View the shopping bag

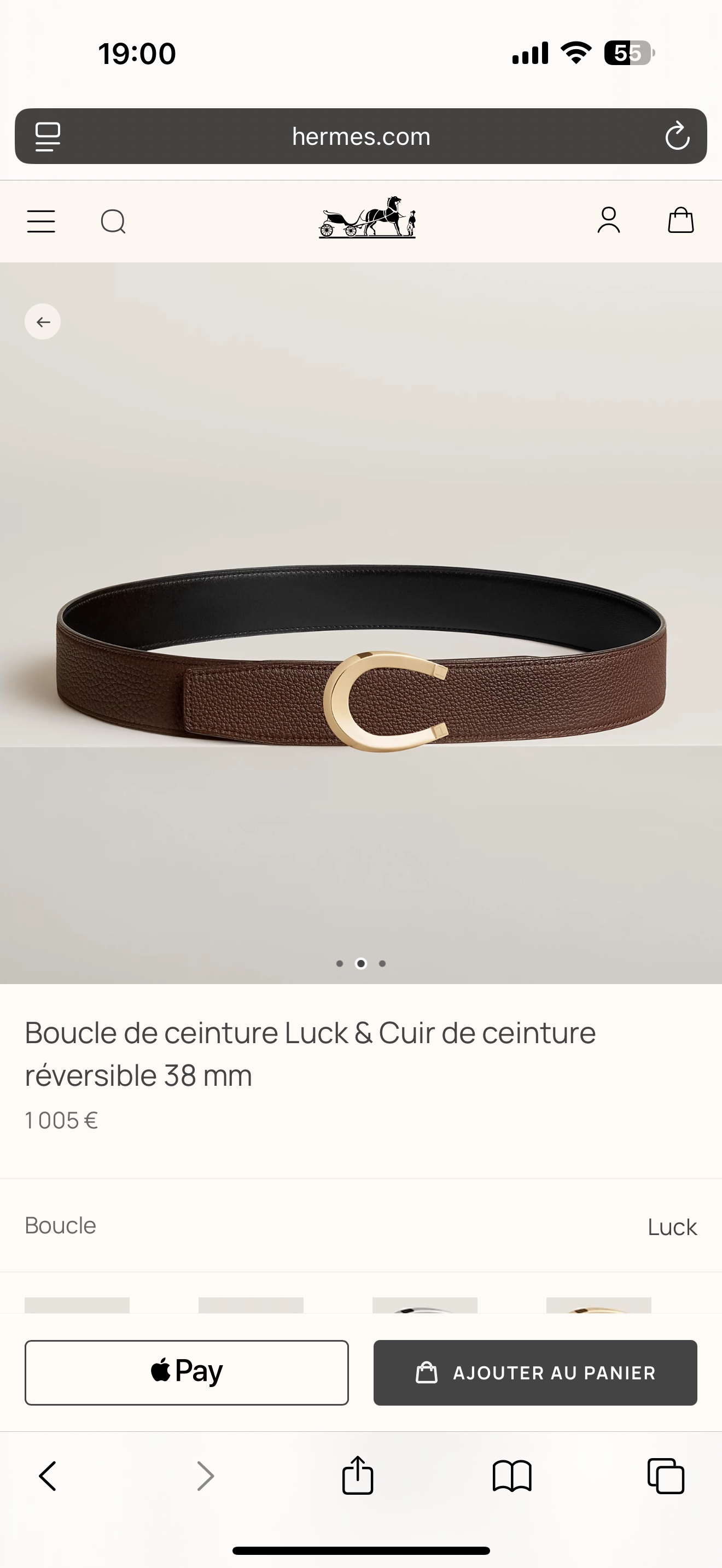point(680,221)
